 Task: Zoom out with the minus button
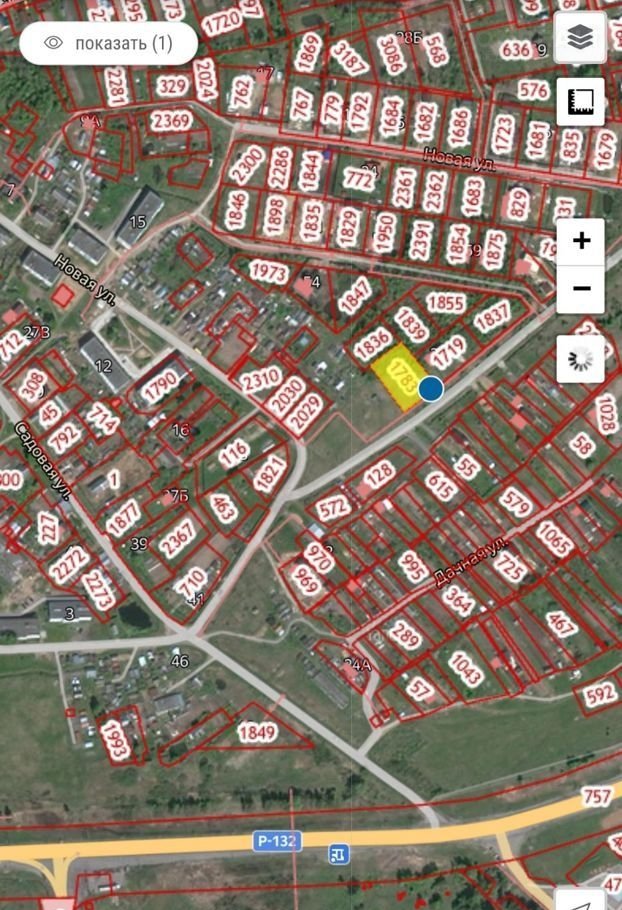(581, 290)
